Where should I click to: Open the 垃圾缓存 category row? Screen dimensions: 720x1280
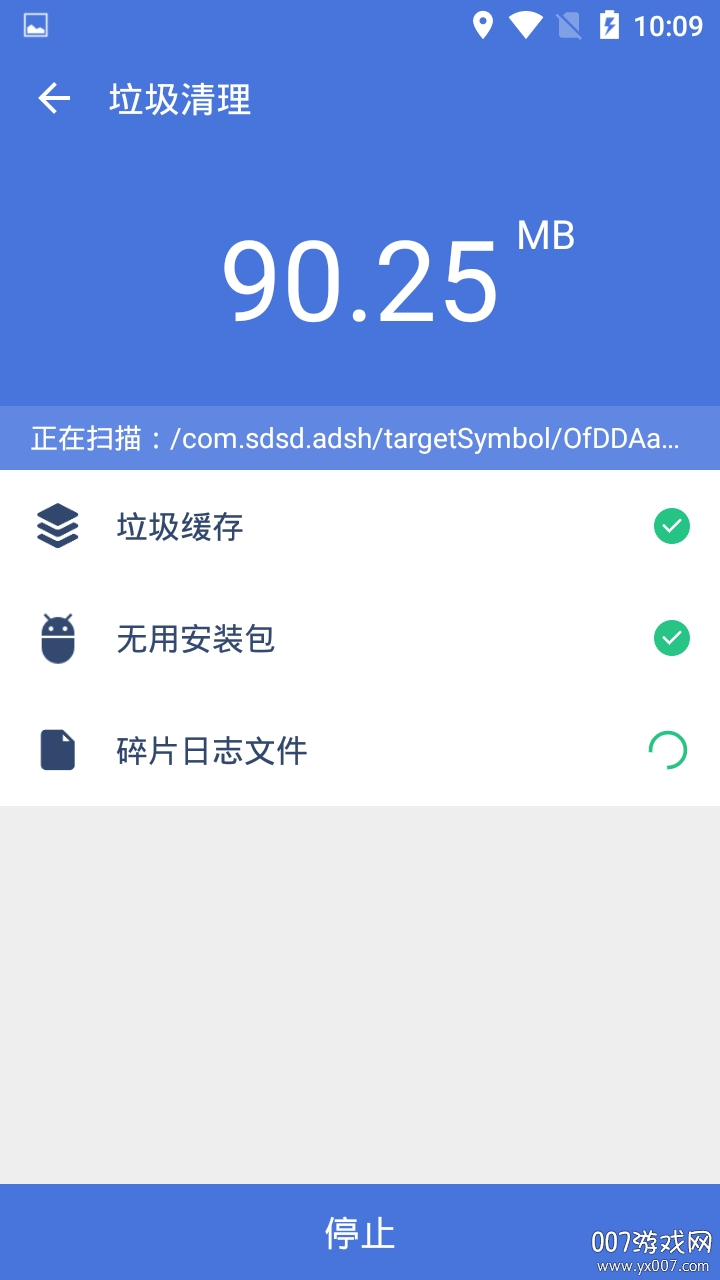pos(360,526)
